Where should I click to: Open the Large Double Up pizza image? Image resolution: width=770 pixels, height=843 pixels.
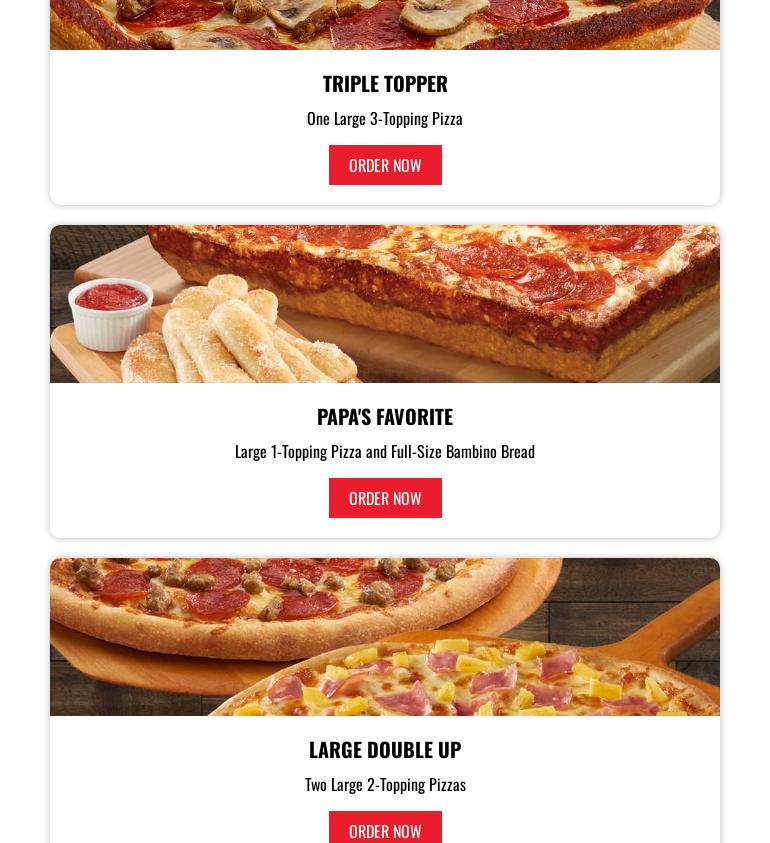pyautogui.click(x=385, y=637)
